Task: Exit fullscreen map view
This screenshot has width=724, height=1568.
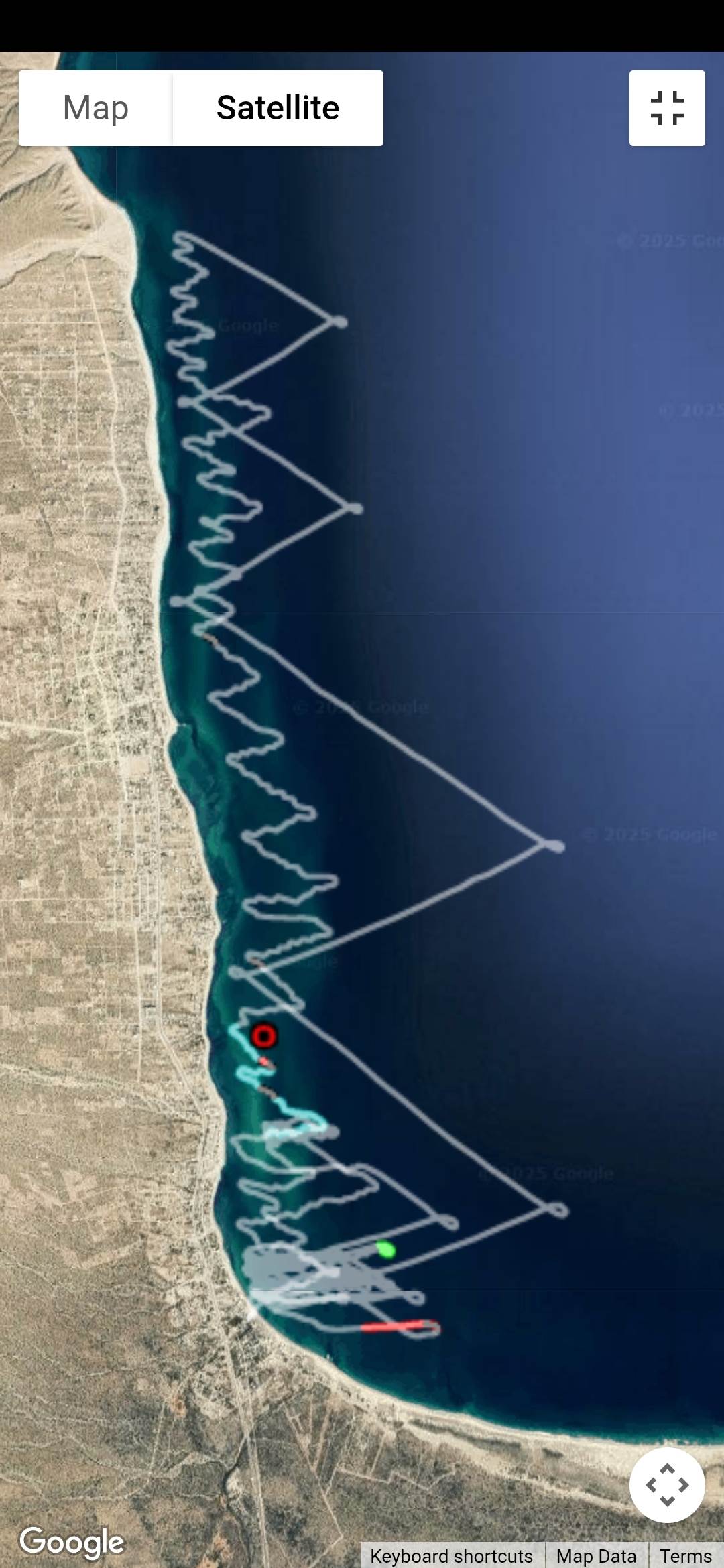Action: (x=666, y=108)
